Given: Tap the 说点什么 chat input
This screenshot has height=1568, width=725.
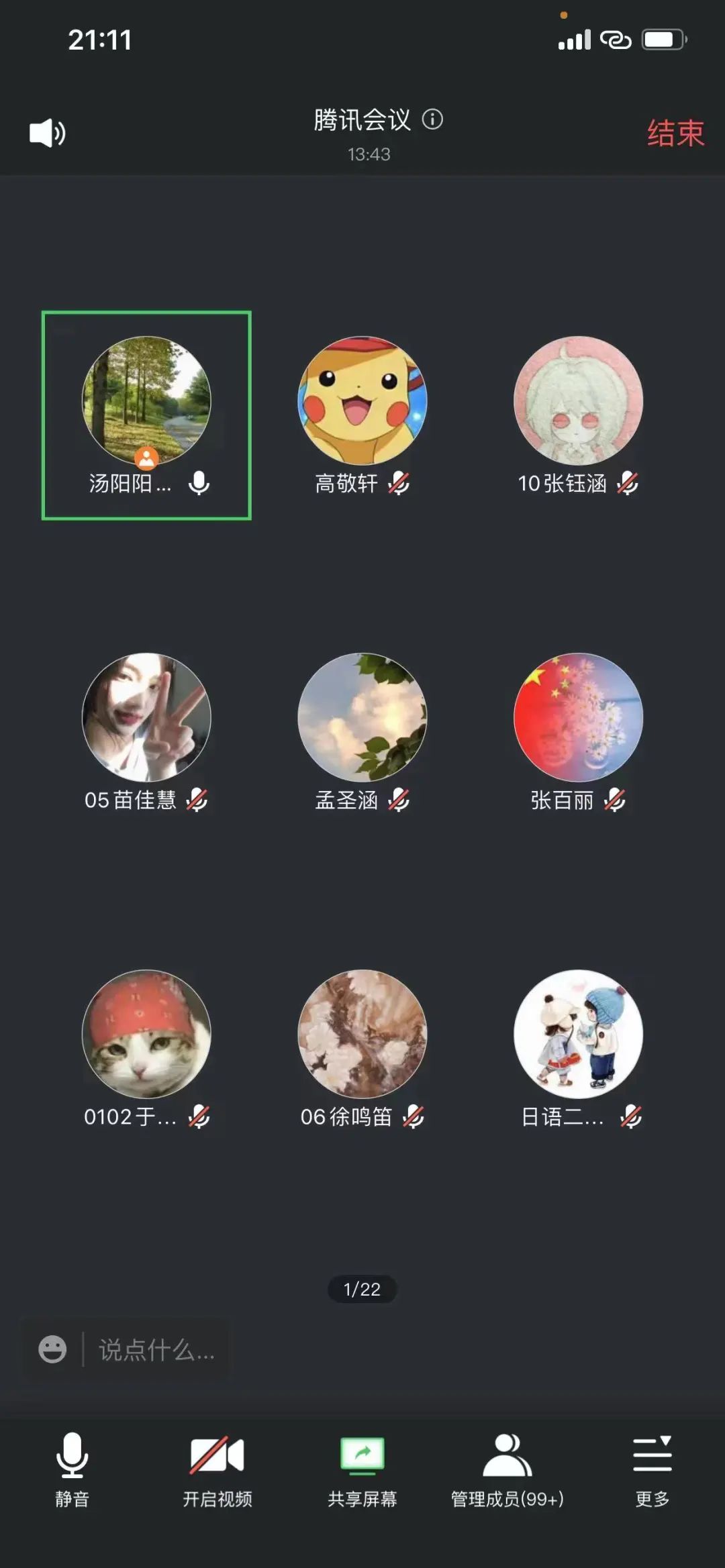Looking at the screenshot, I should tap(156, 1349).
